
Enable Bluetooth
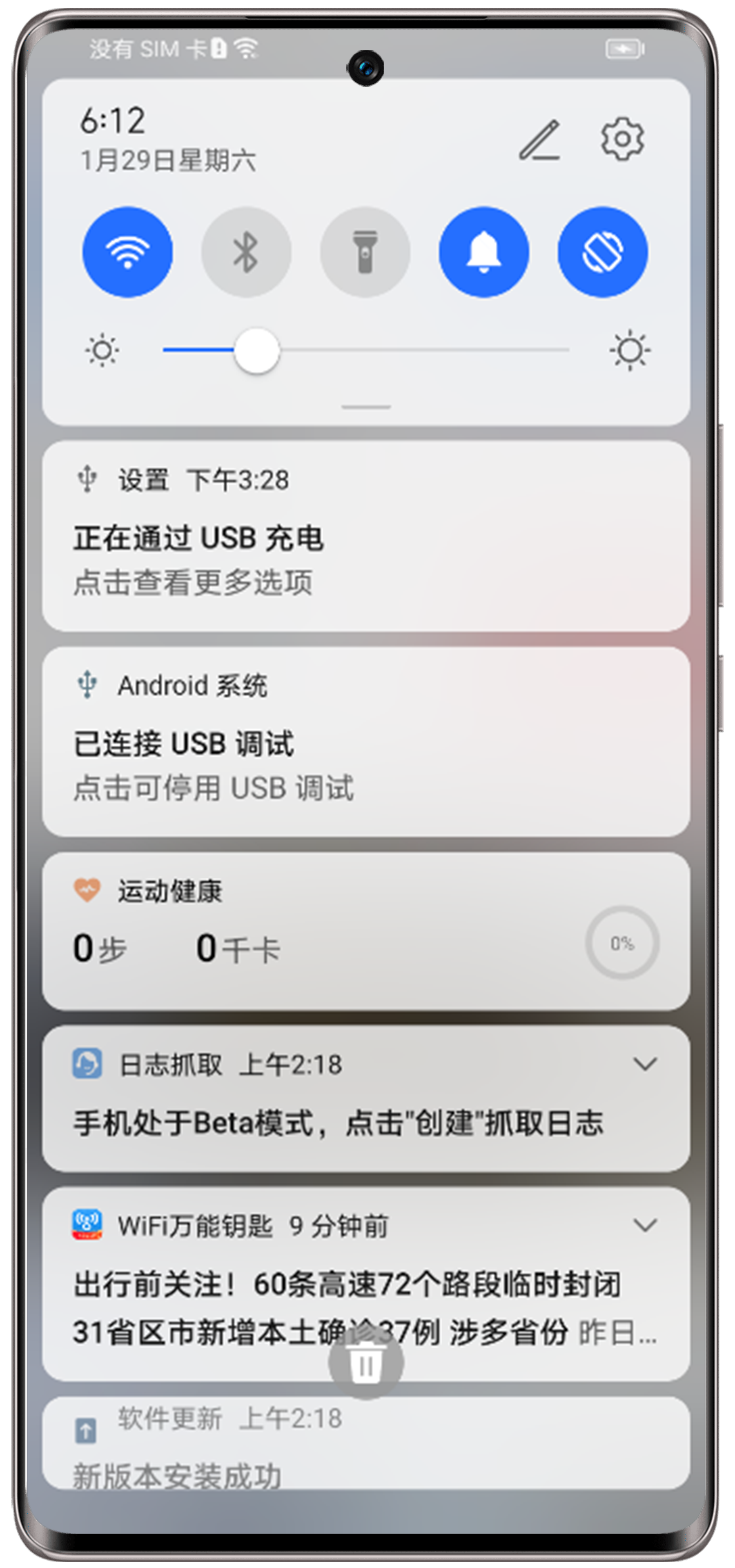(x=246, y=252)
